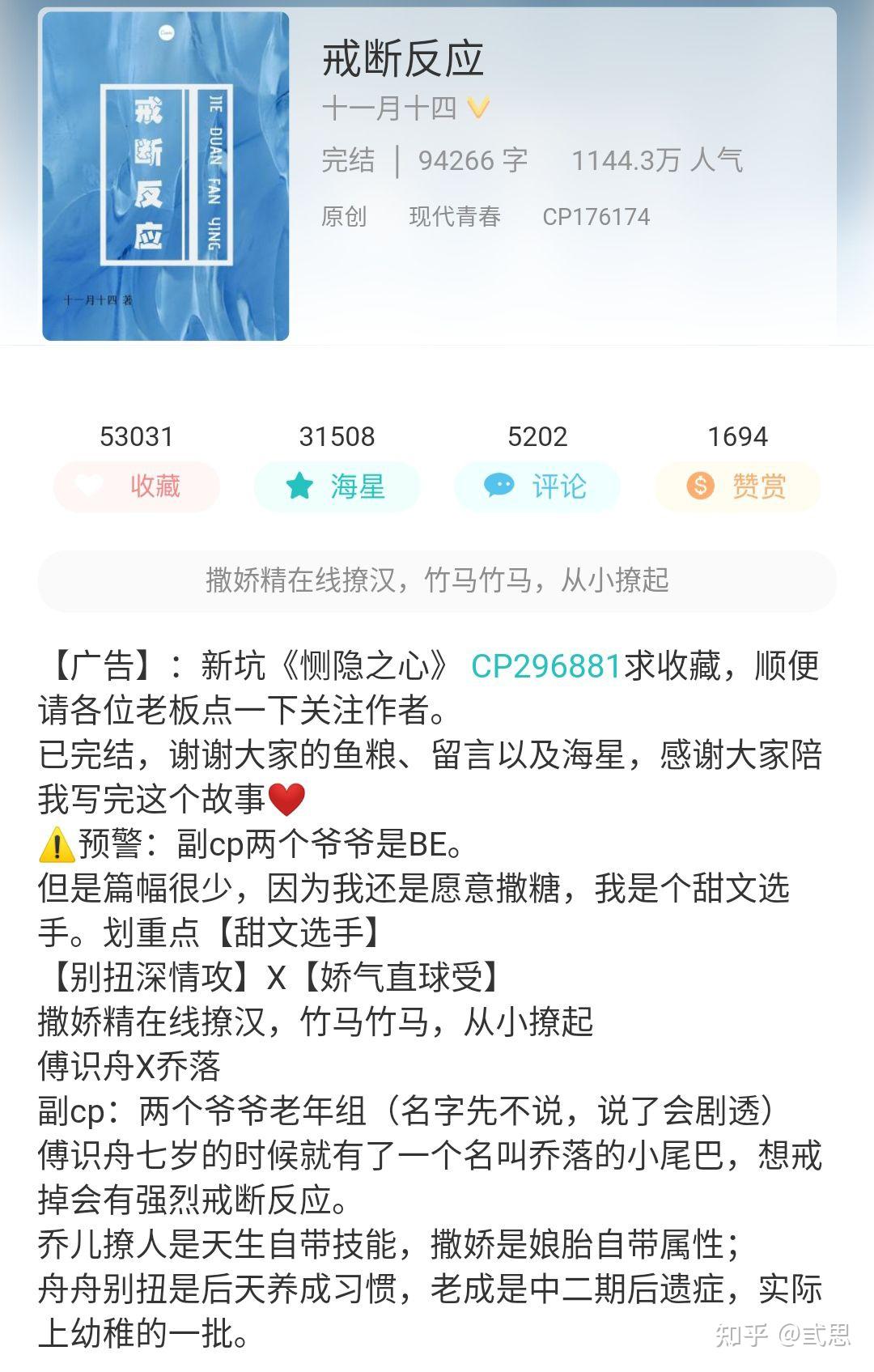Tap the heart icon beside 收藏
Image resolution: width=874 pixels, height=1372 pixels.
[x=89, y=486]
